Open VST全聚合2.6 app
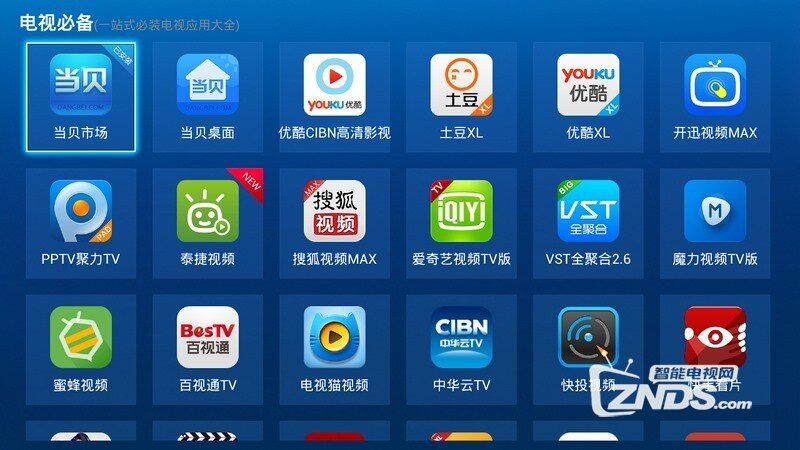 point(588,223)
